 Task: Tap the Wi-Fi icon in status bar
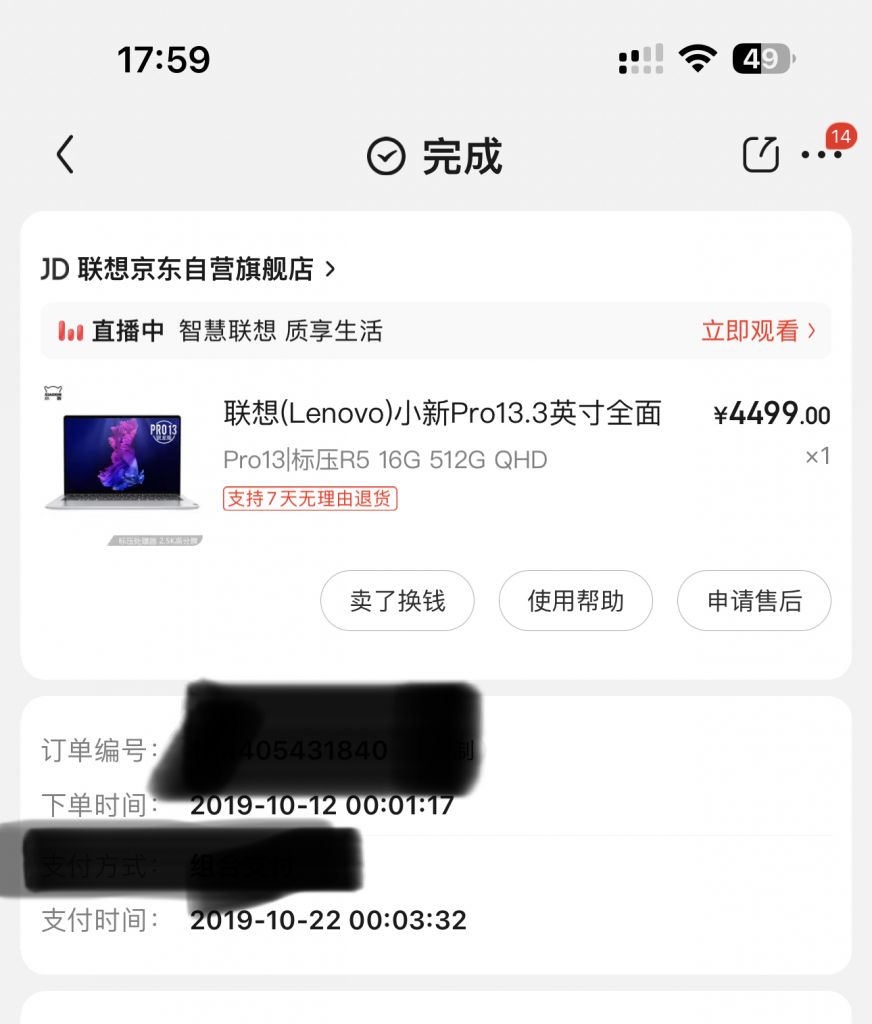pos(699,58)
